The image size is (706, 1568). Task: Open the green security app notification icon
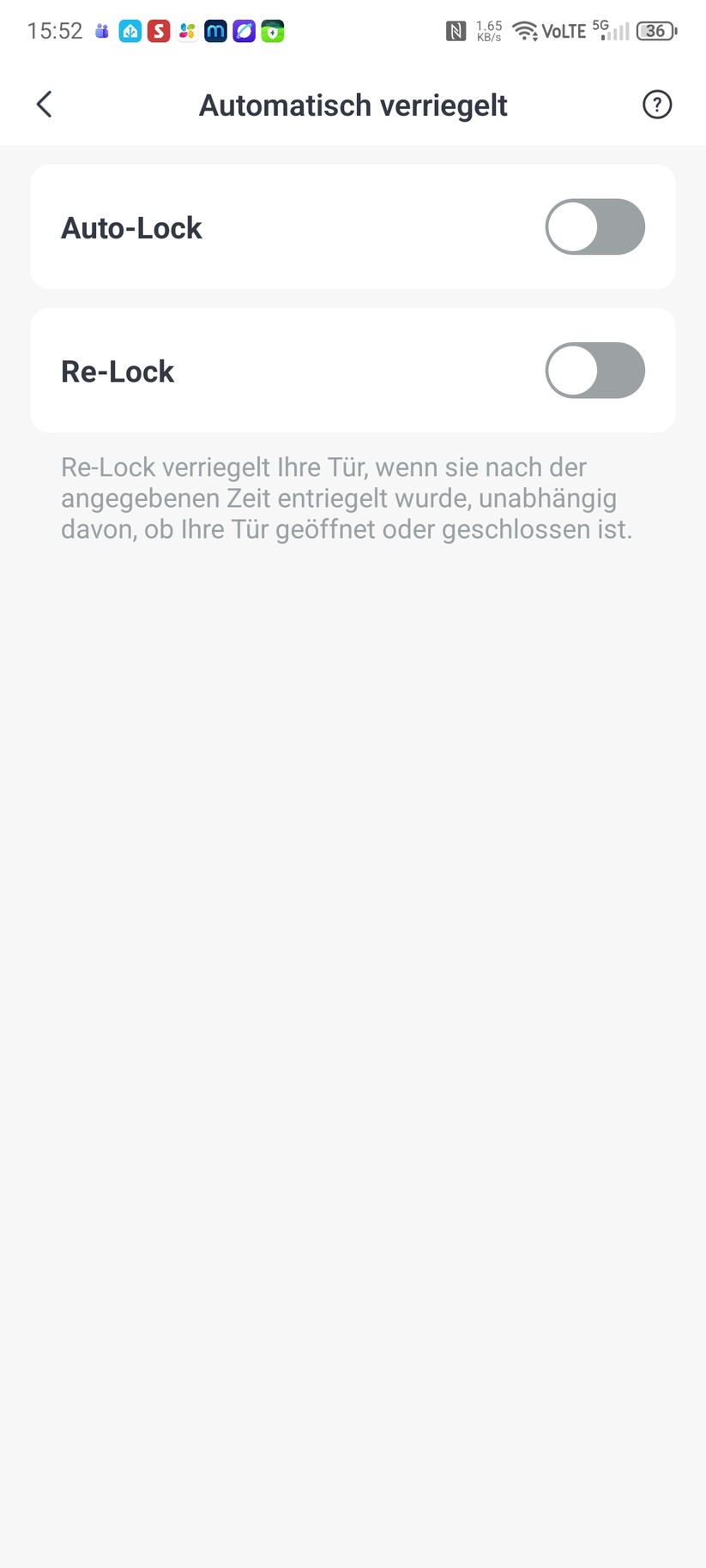271,30
